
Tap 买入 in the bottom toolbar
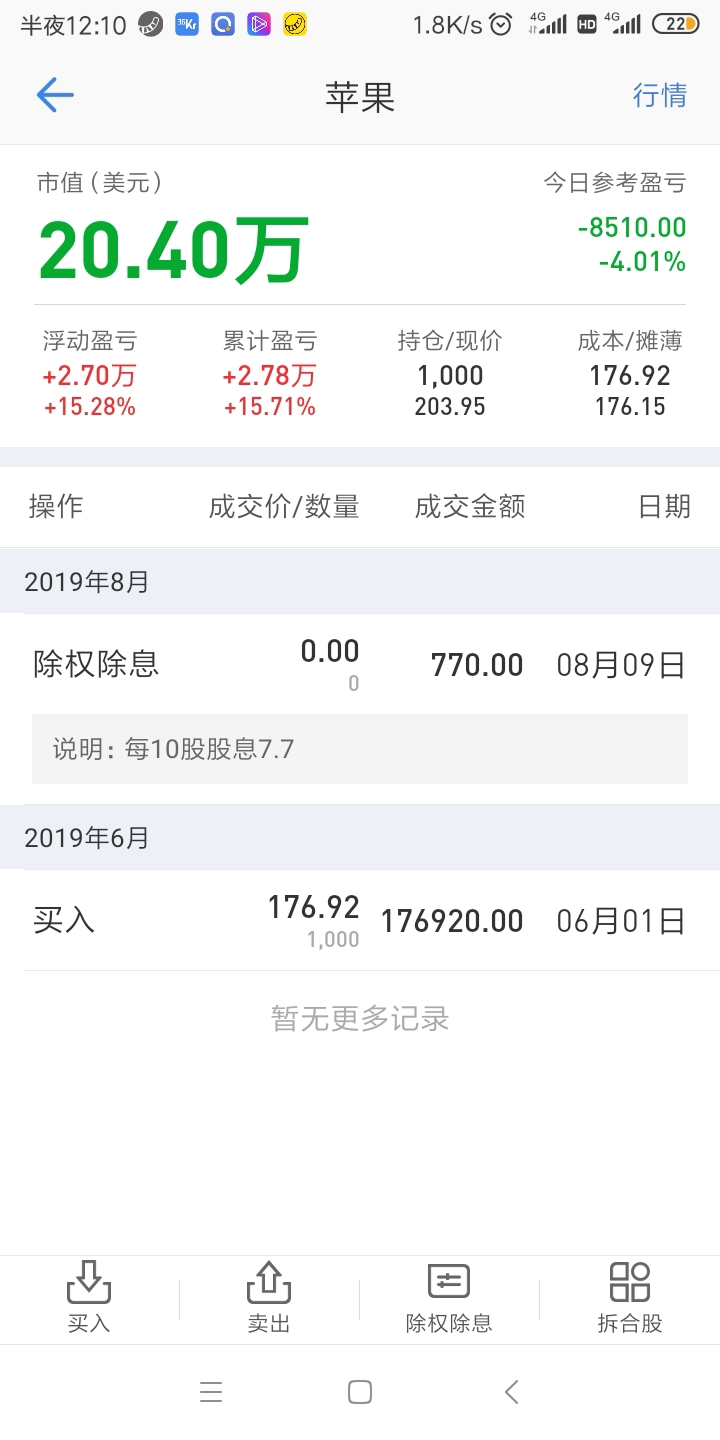tap(89, 1297)
